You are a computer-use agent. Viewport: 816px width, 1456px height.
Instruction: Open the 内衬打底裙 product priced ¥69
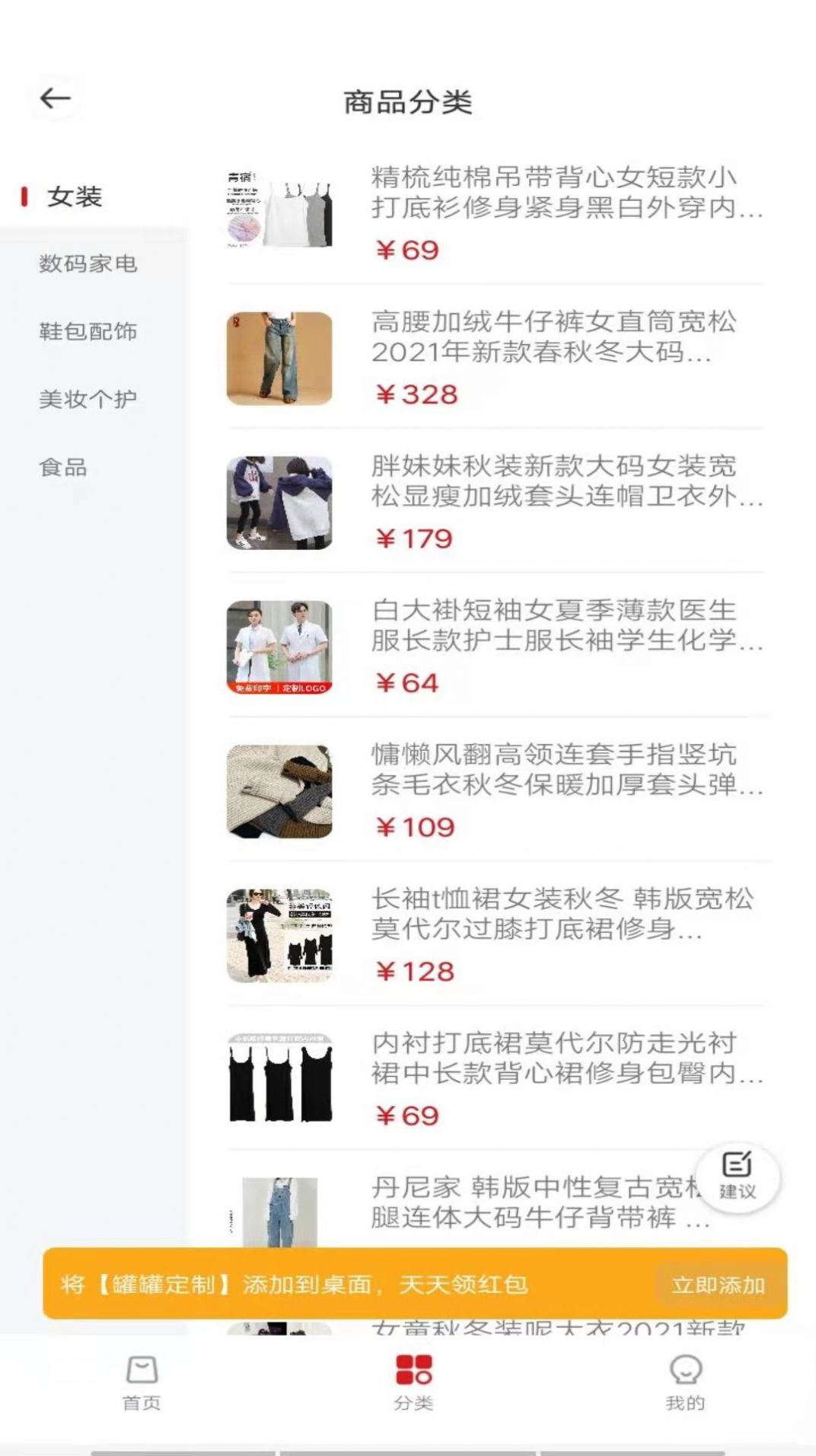(x=495, y=1079)
